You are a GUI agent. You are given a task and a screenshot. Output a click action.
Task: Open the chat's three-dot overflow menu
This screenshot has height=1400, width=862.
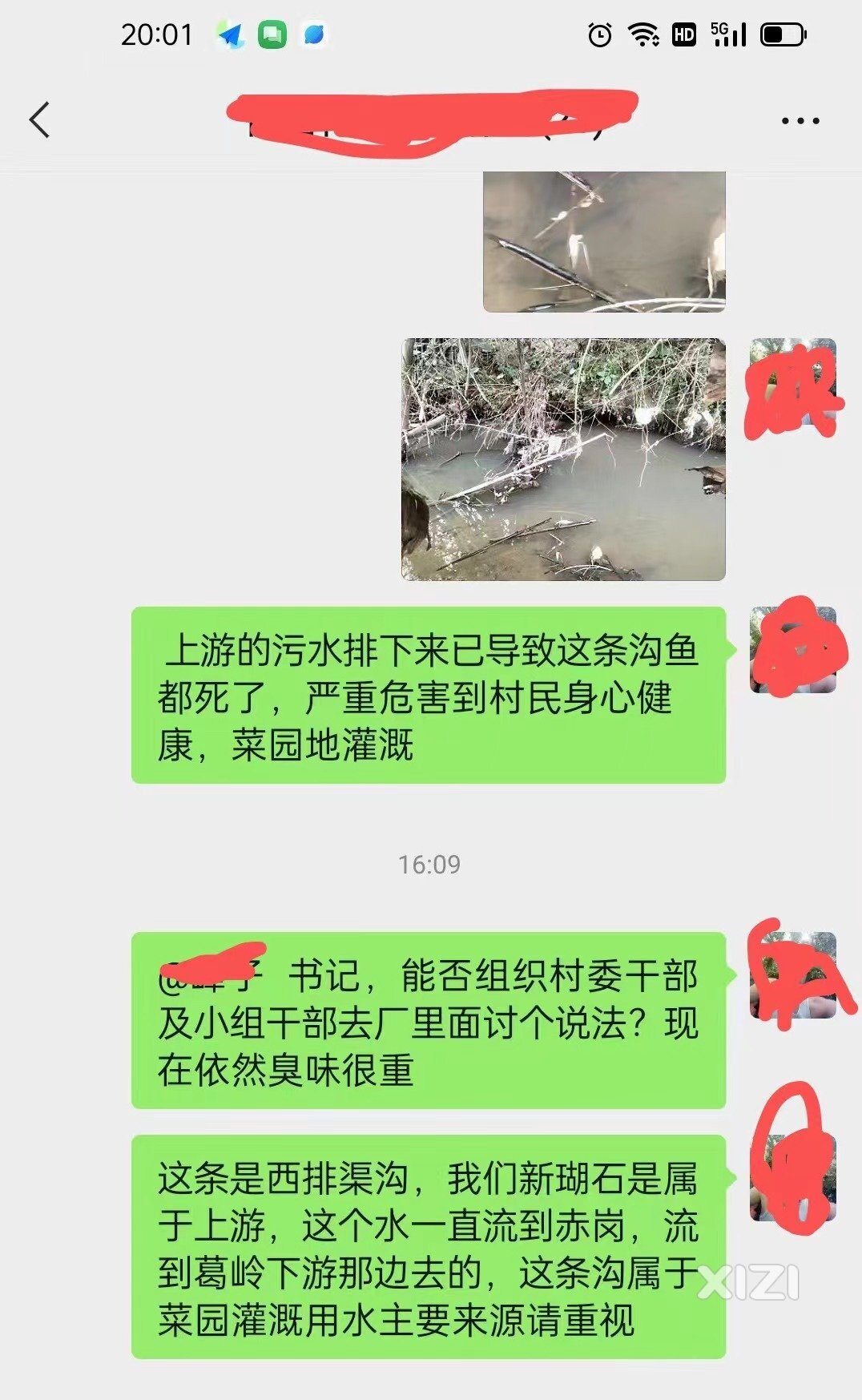point(800,121)
